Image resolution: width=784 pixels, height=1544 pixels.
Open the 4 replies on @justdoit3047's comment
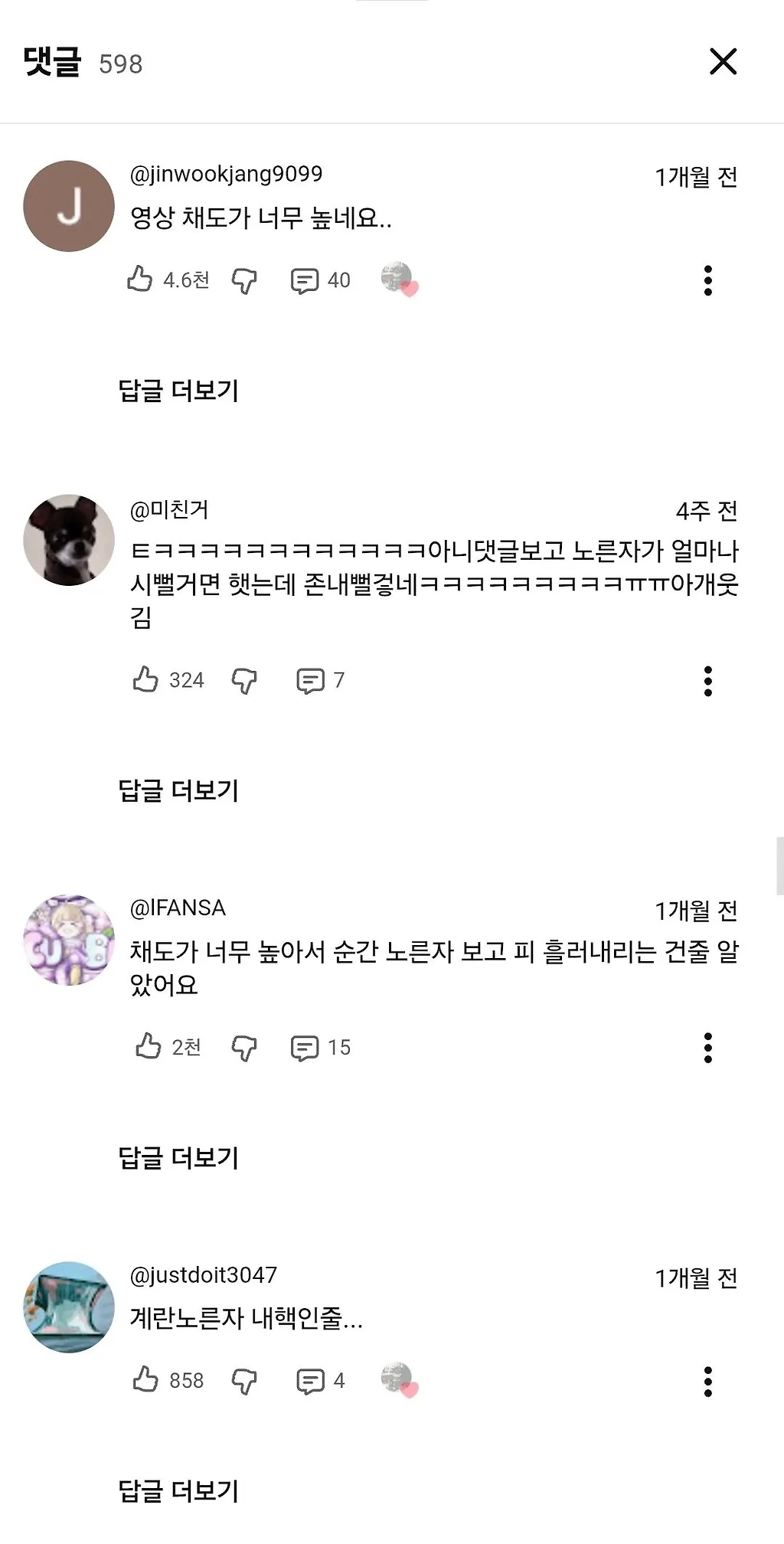(x=310, y=1380)
